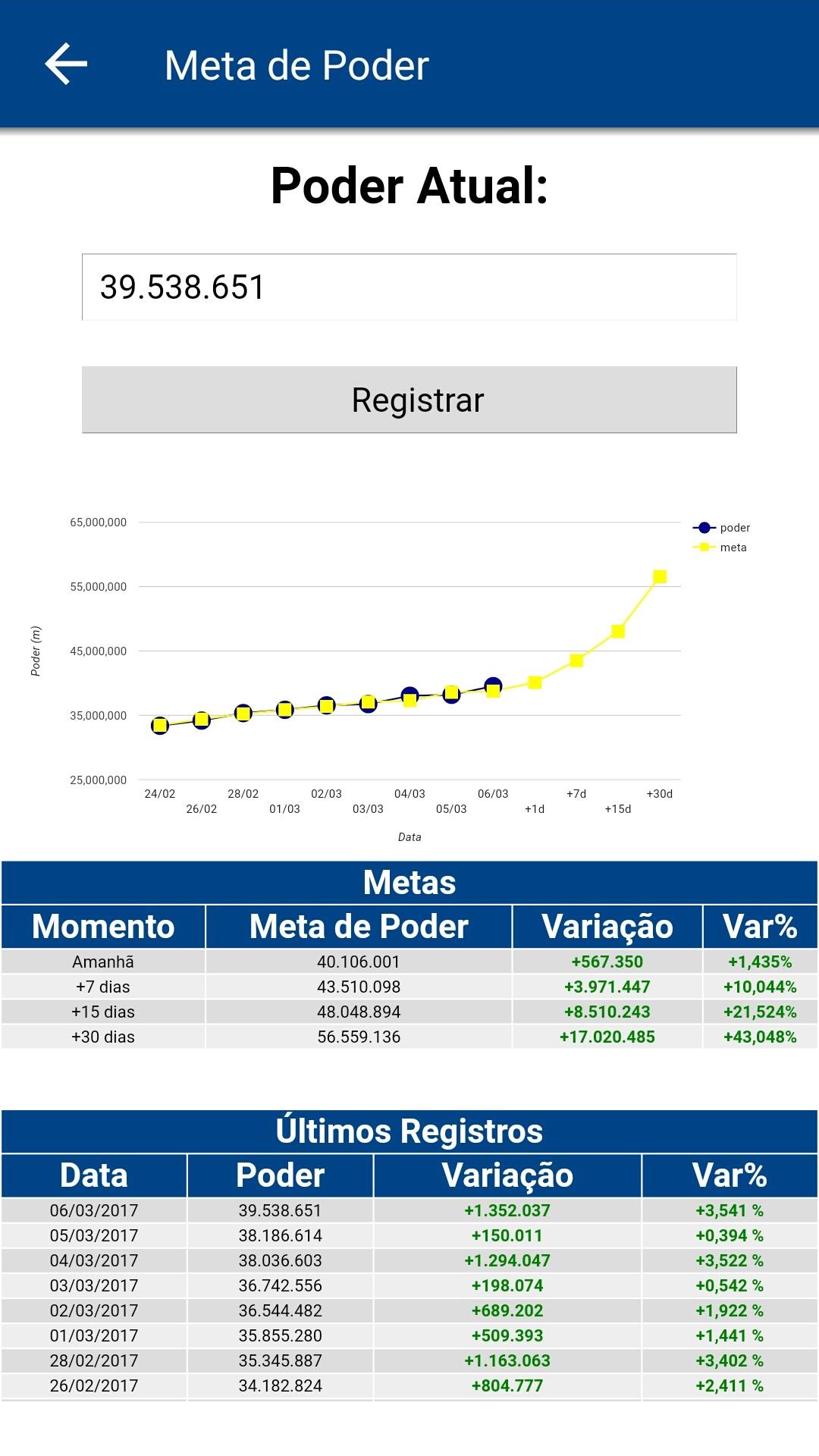Tap the Registrar button
The height and width of the screenshot is (1456, 819).
(x=409, y=400)
